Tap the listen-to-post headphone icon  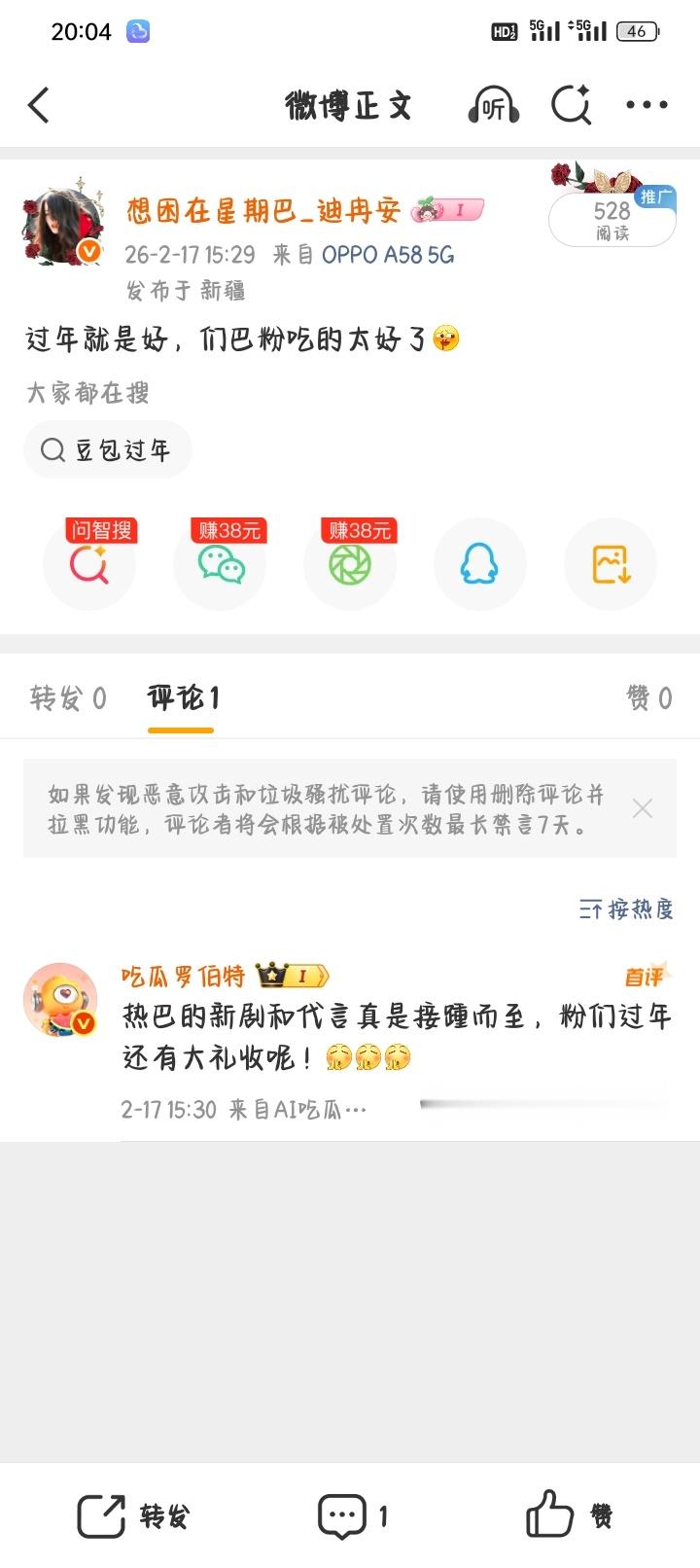pyautogui.click(x=494, y=105)
